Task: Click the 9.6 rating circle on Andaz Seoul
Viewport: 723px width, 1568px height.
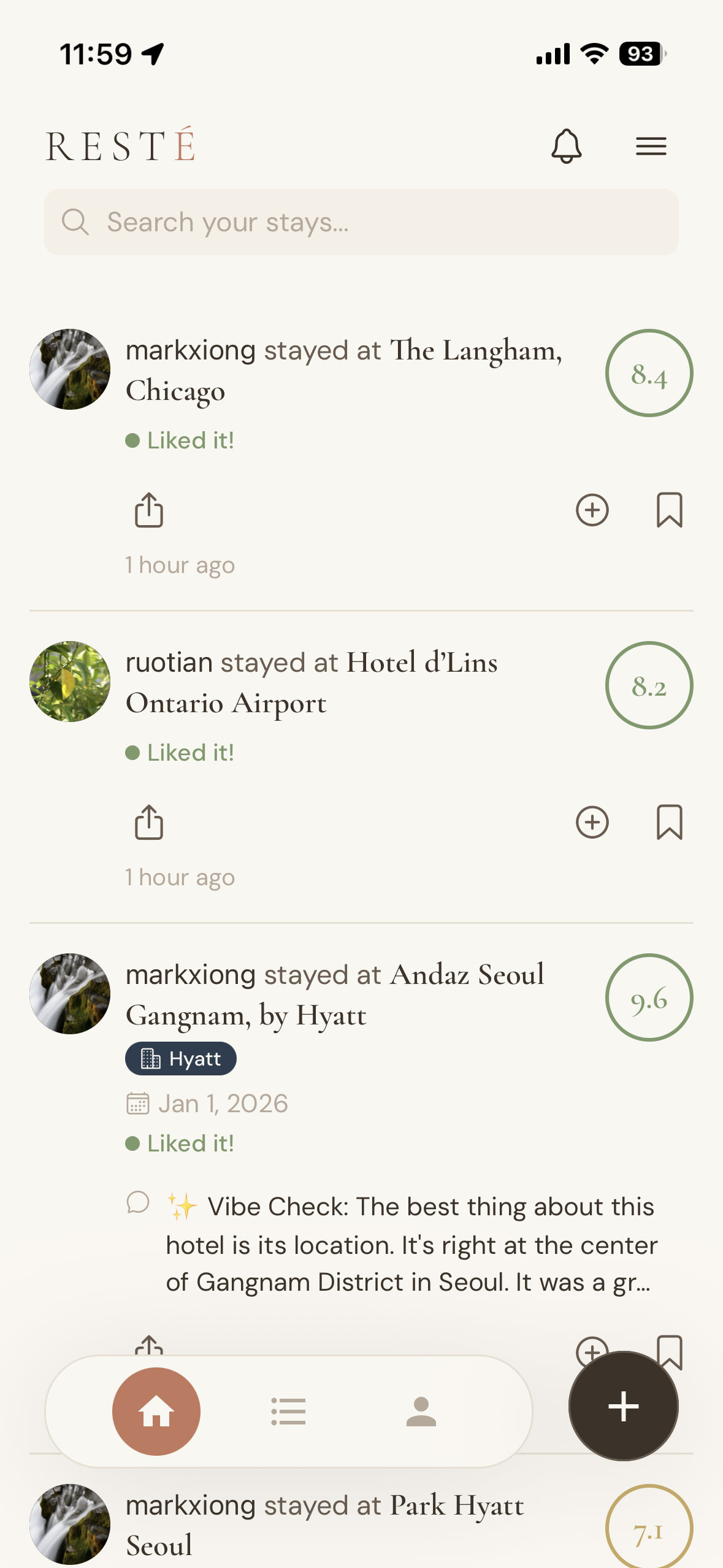Action: (650, 997)
